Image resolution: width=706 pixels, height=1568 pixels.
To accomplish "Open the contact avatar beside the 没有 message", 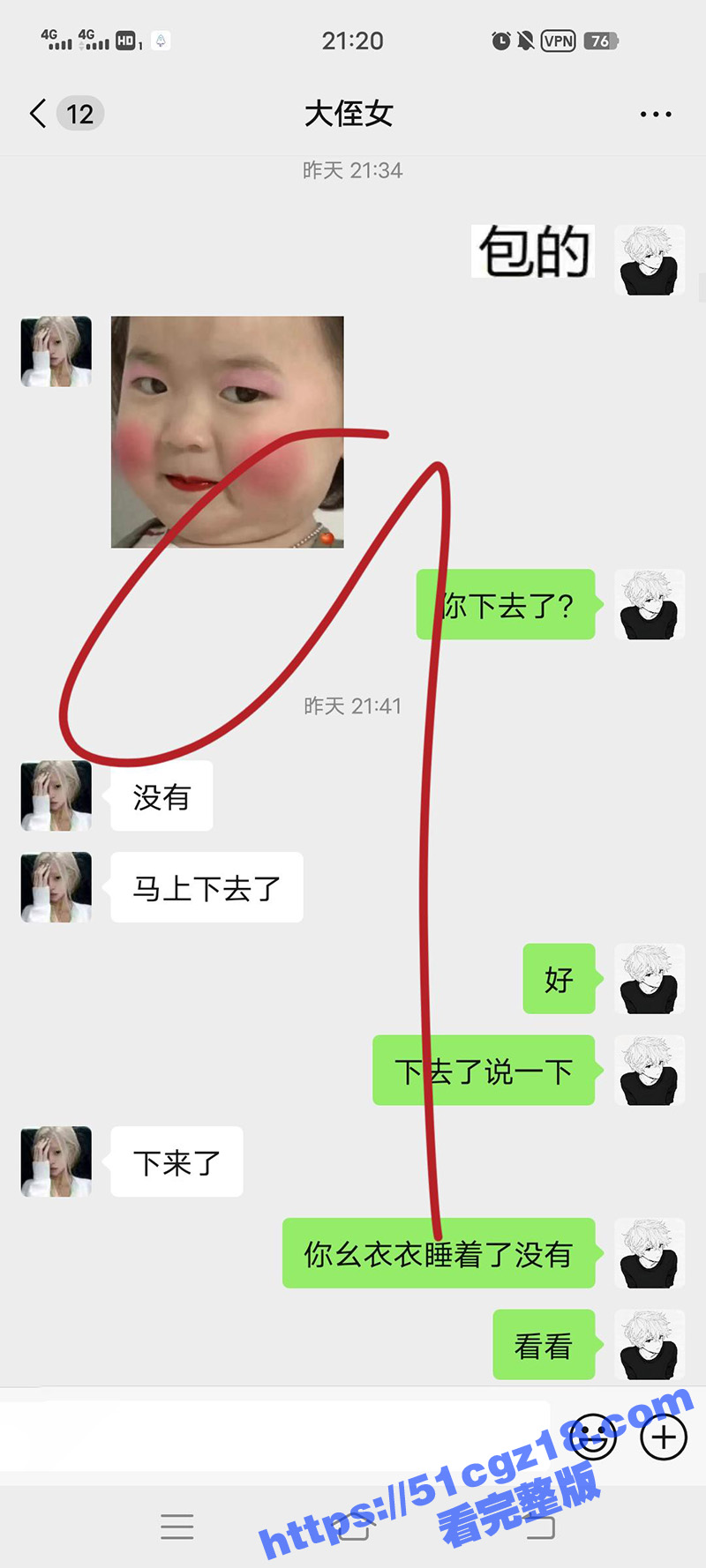I will pyautogui.click(x=56, y=795).
